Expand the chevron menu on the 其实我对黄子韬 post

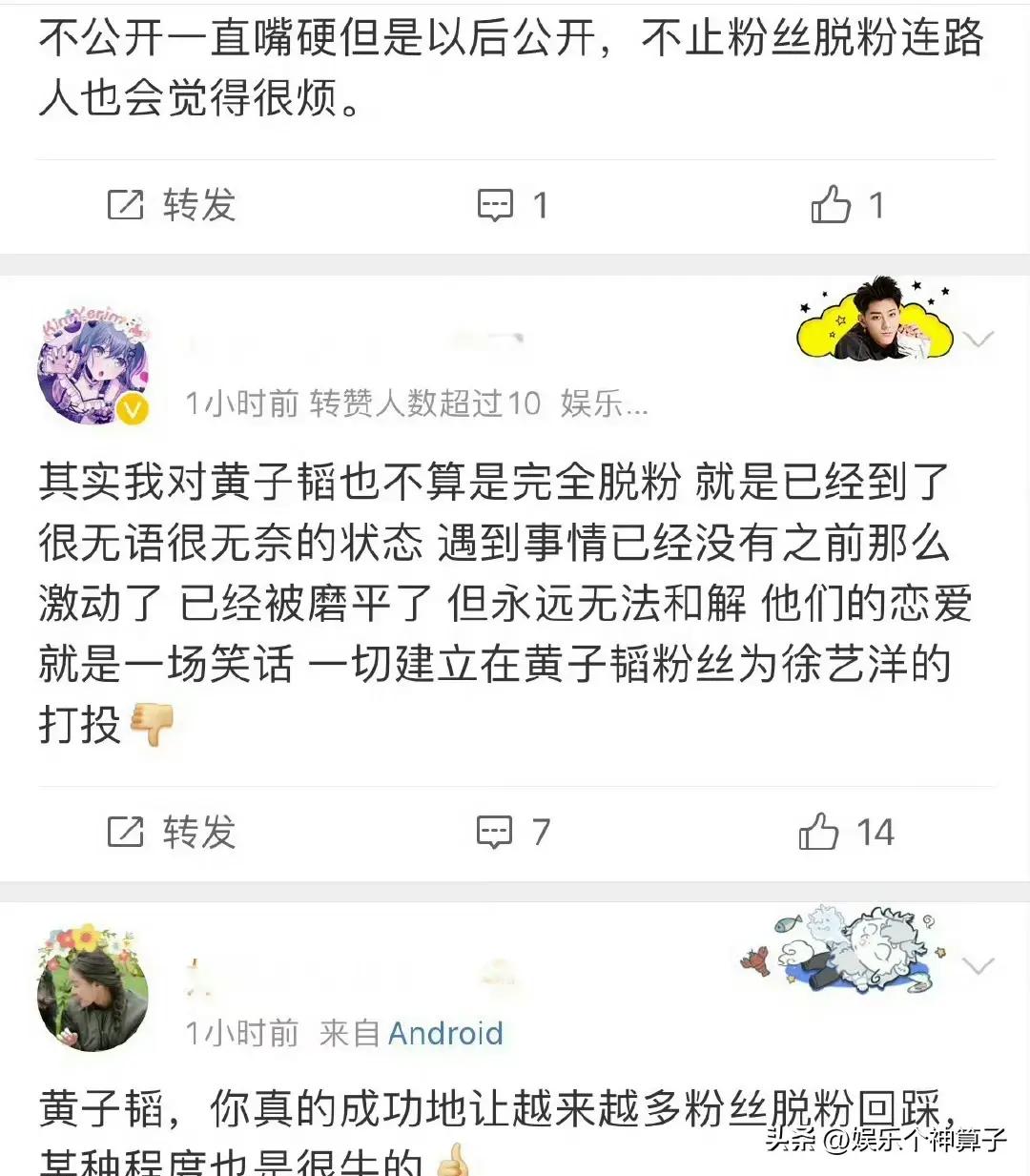(978, 339)
